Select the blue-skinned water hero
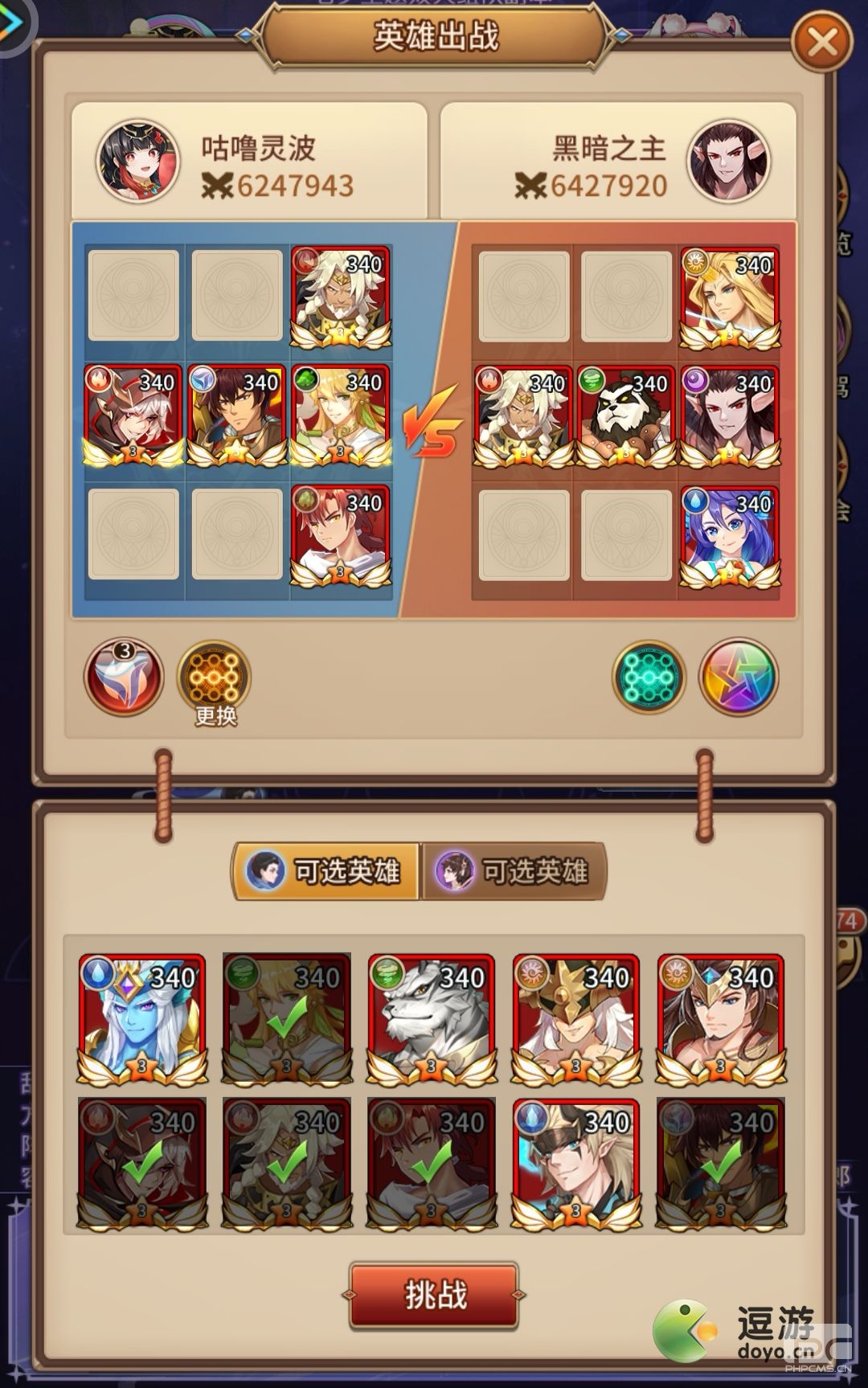Image resolution: width=868 pixels, height=1388 pixels. 142,1019
